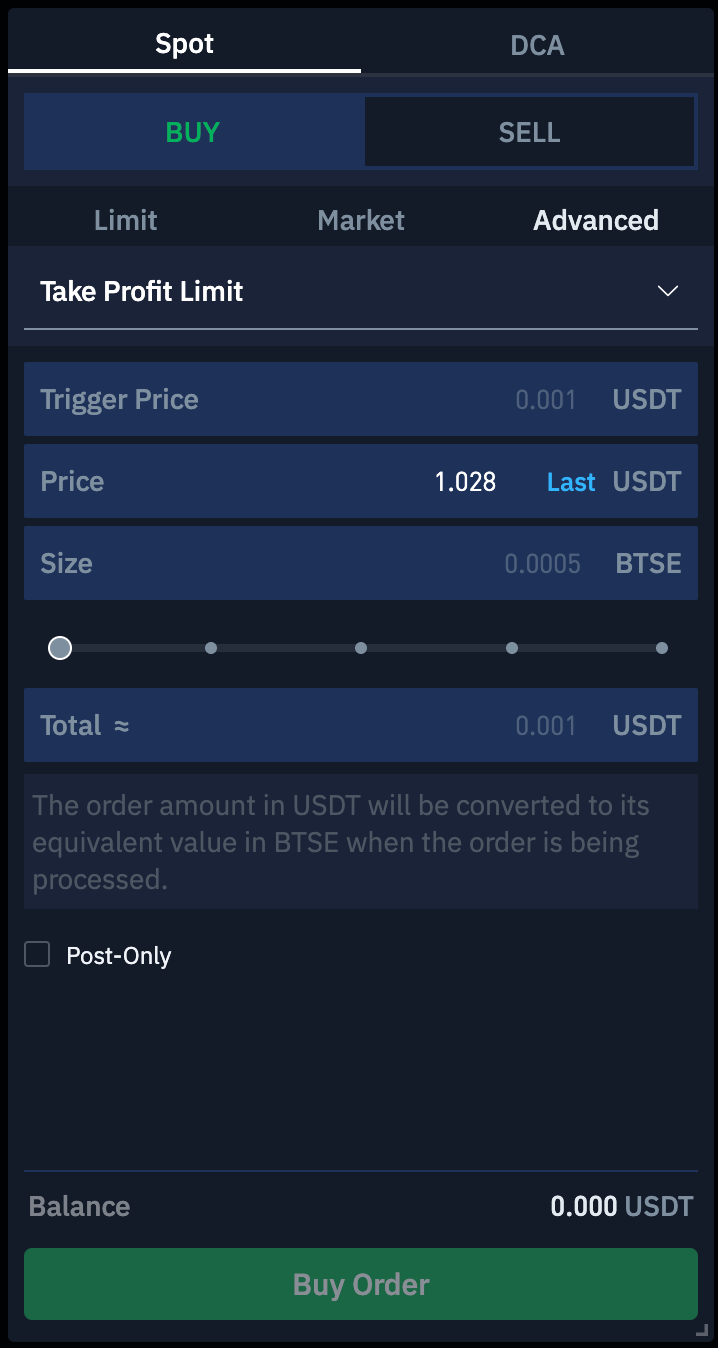Enable the Post-Only checkbox

38,955
